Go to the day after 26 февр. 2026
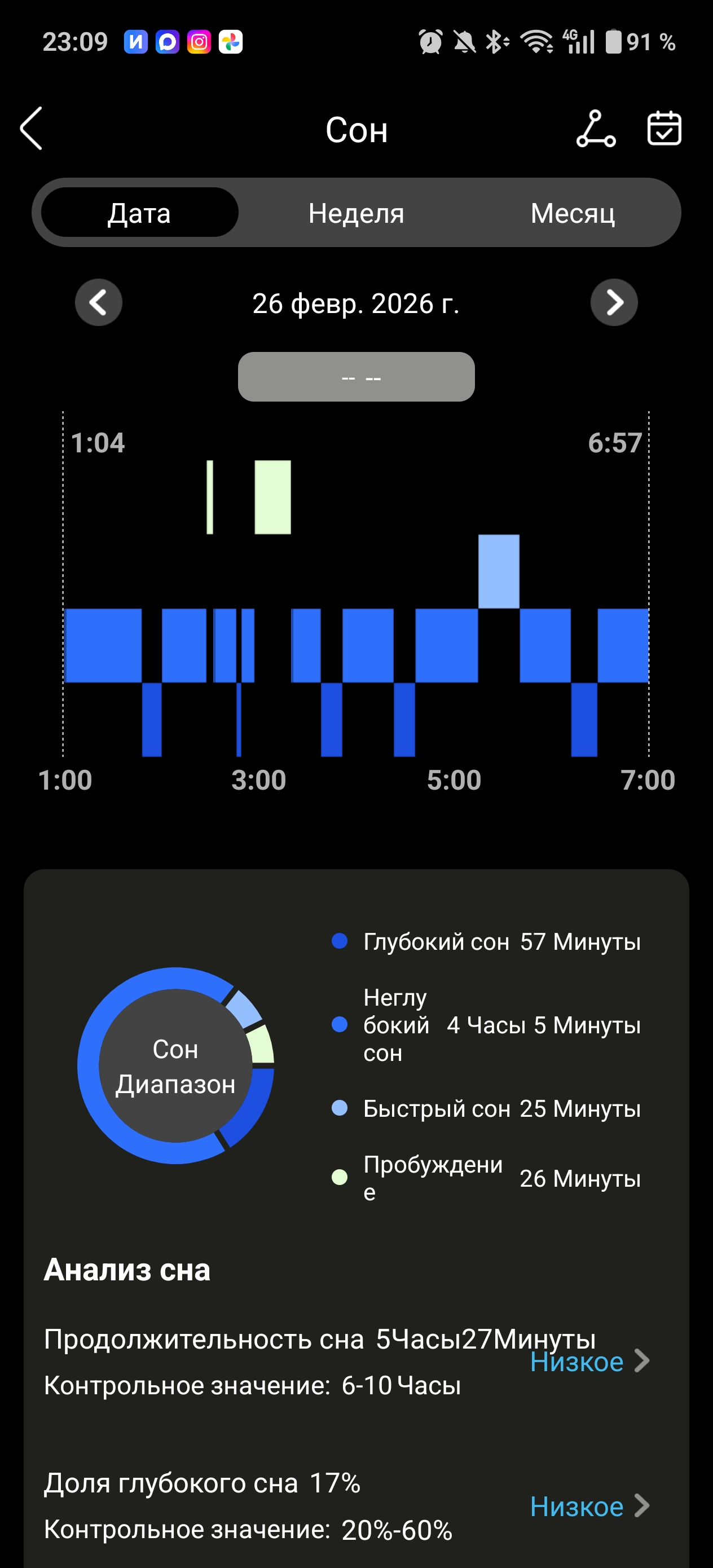The width and height of the screenshot is (713, 1568). pos(614,302)
